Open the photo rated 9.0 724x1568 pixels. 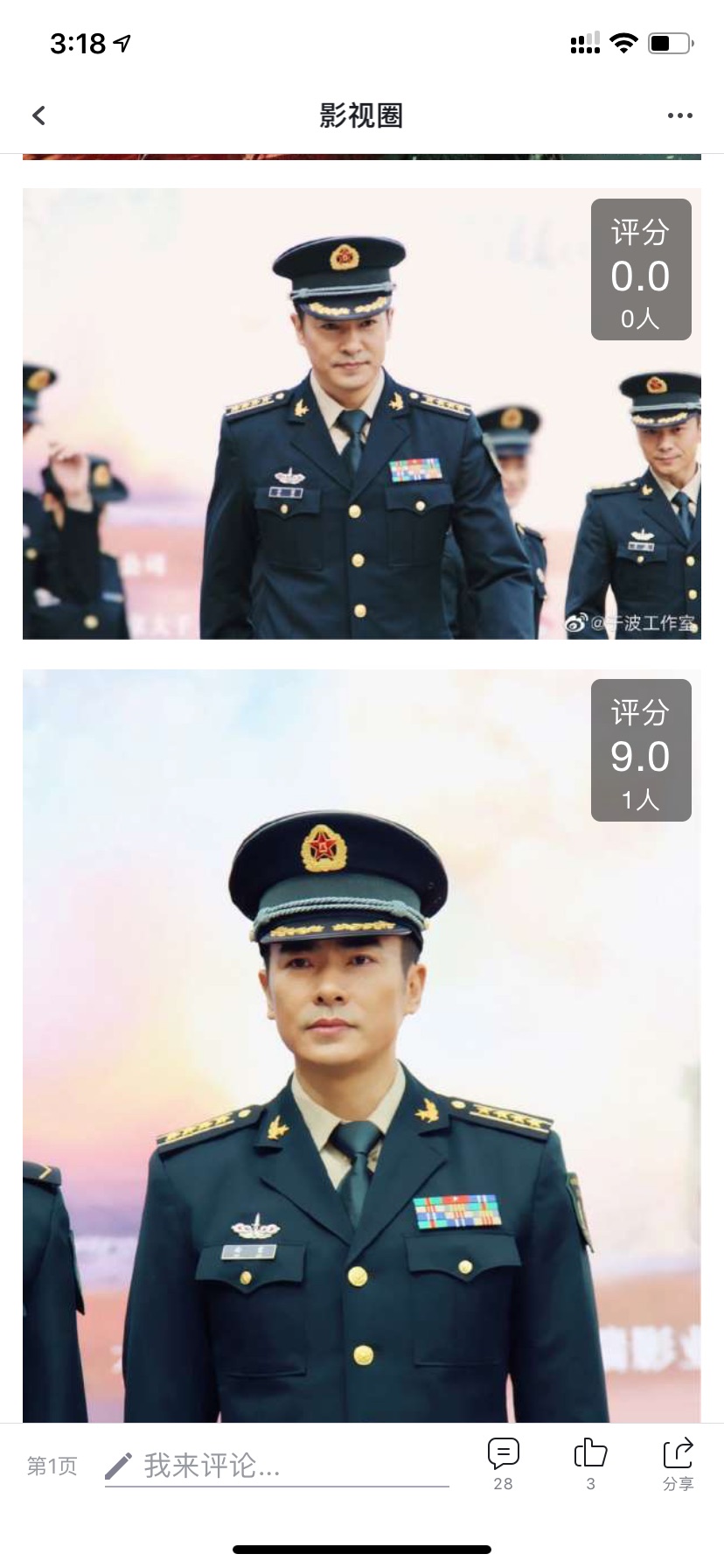pos(362,1046)
